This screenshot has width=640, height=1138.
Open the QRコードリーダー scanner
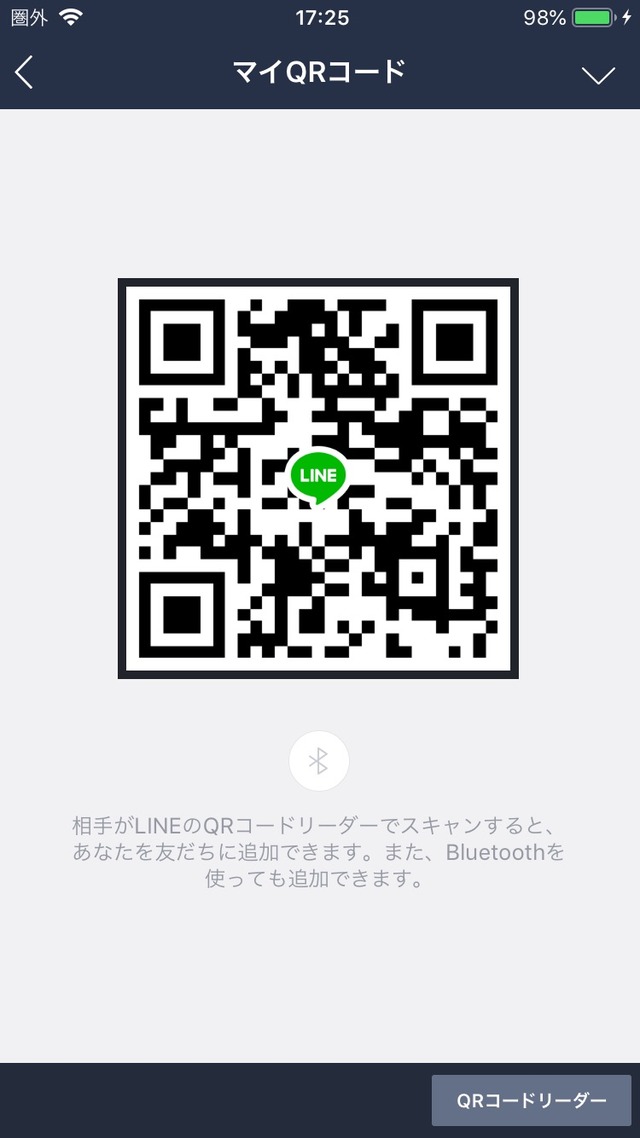(x=531, y=1100)
